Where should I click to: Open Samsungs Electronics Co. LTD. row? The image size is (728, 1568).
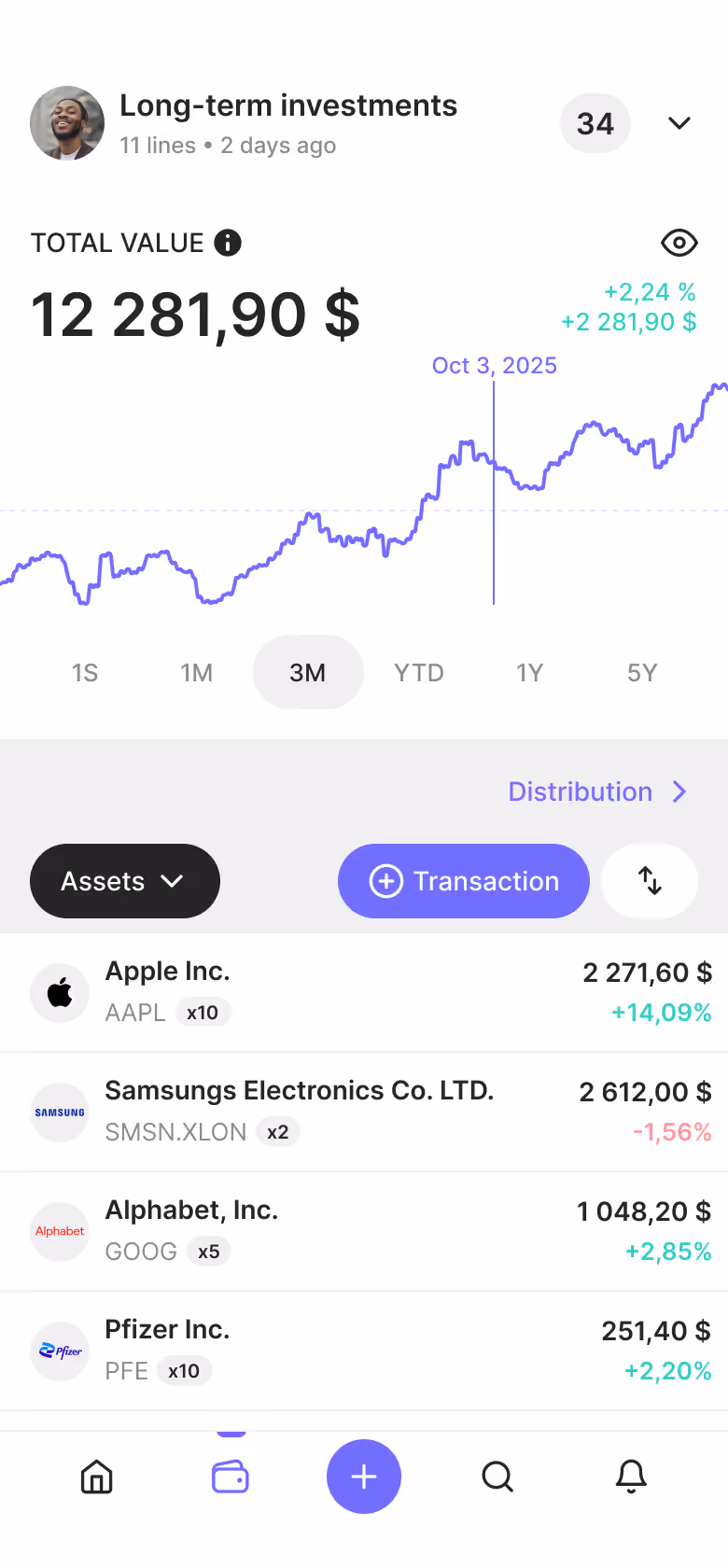coord(364,1112)
